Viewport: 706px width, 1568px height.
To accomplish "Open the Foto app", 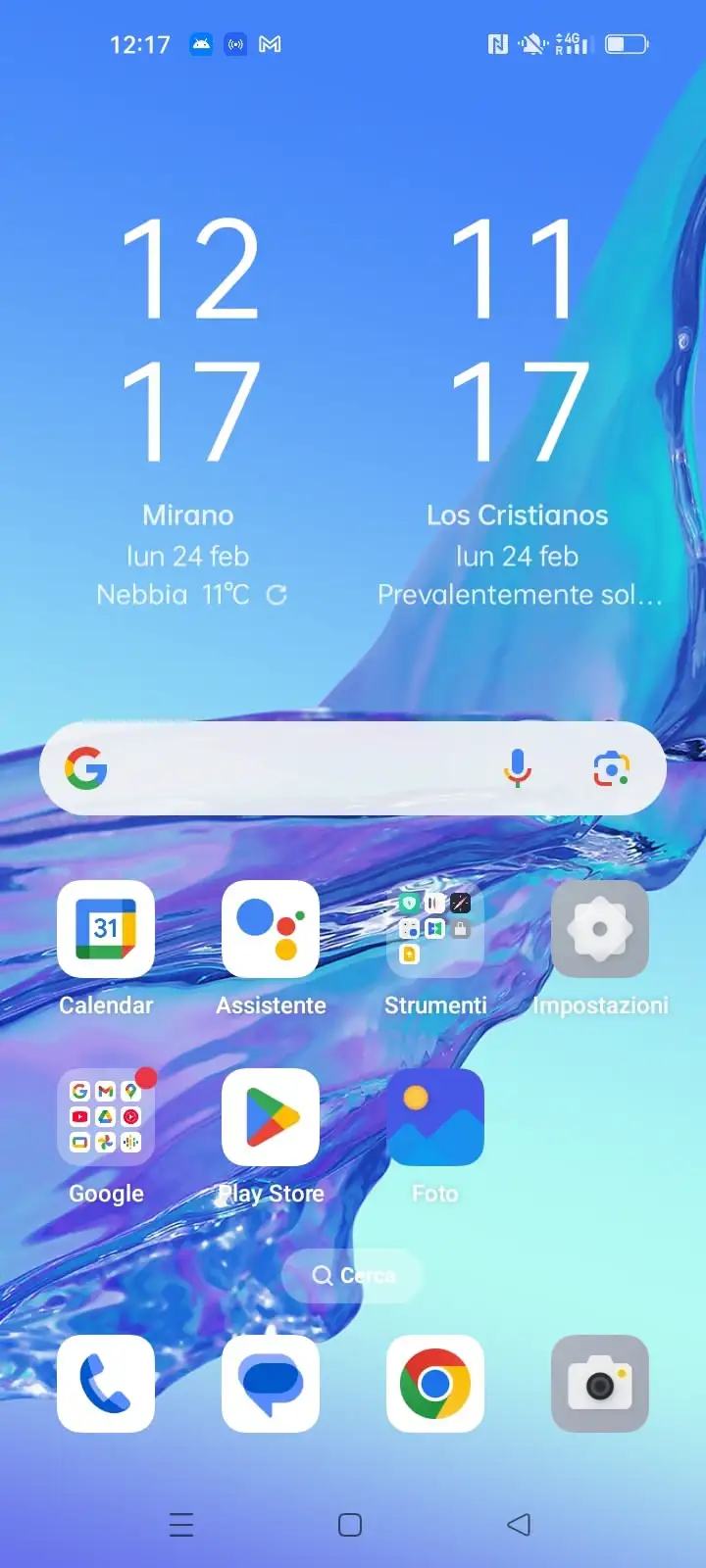I will (x=435, y=1117).
